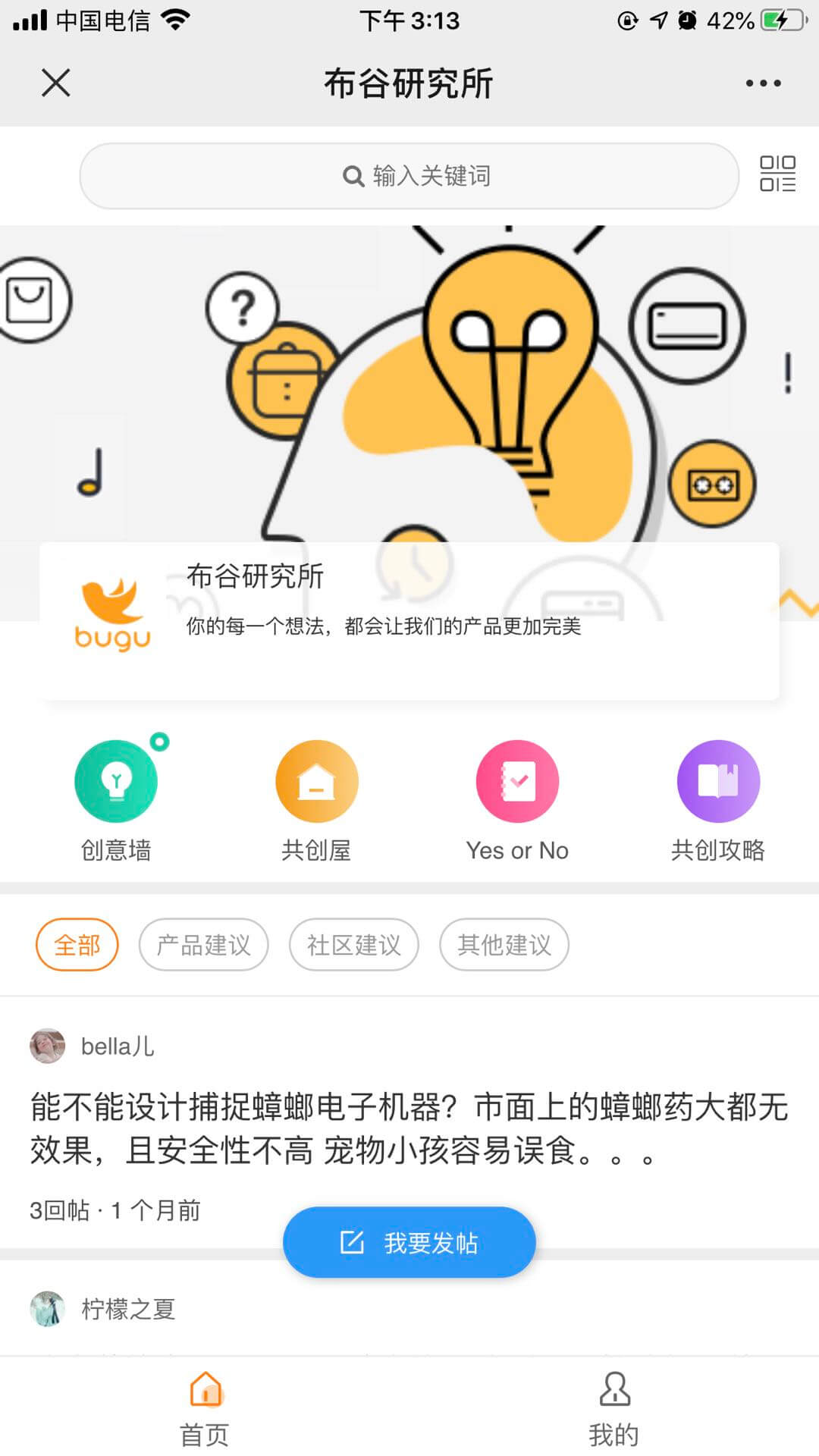Open the post by 柠檬之夏

coord(129,1309)
